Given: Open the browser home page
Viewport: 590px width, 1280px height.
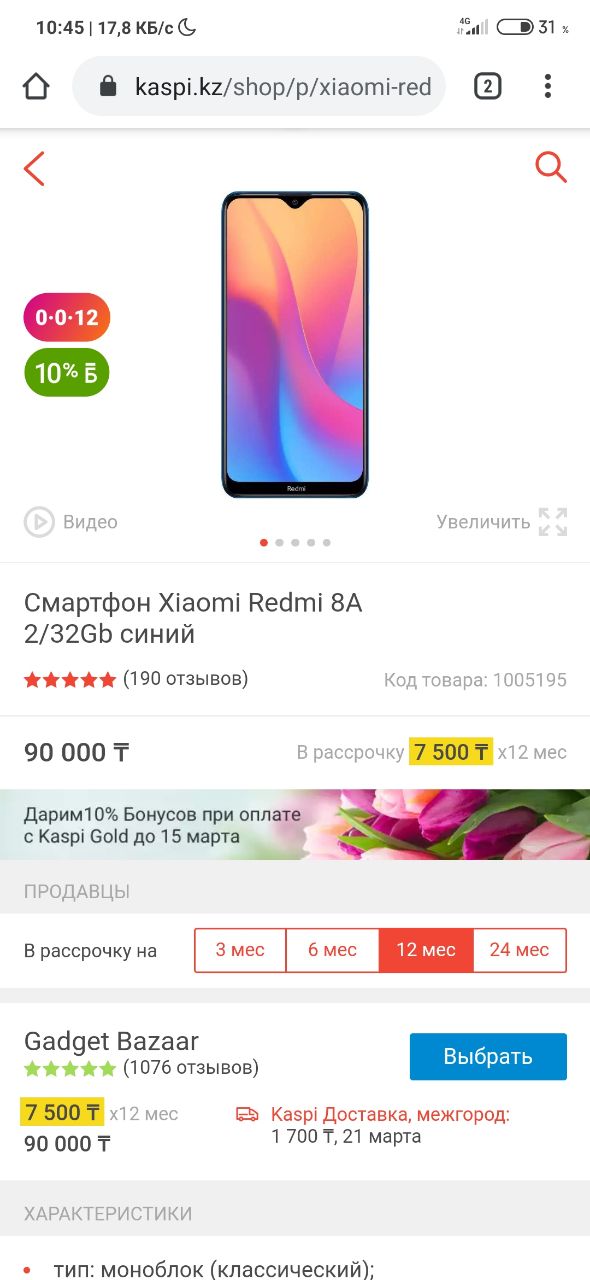Looking at the screenshot, I should click(36, 87).
